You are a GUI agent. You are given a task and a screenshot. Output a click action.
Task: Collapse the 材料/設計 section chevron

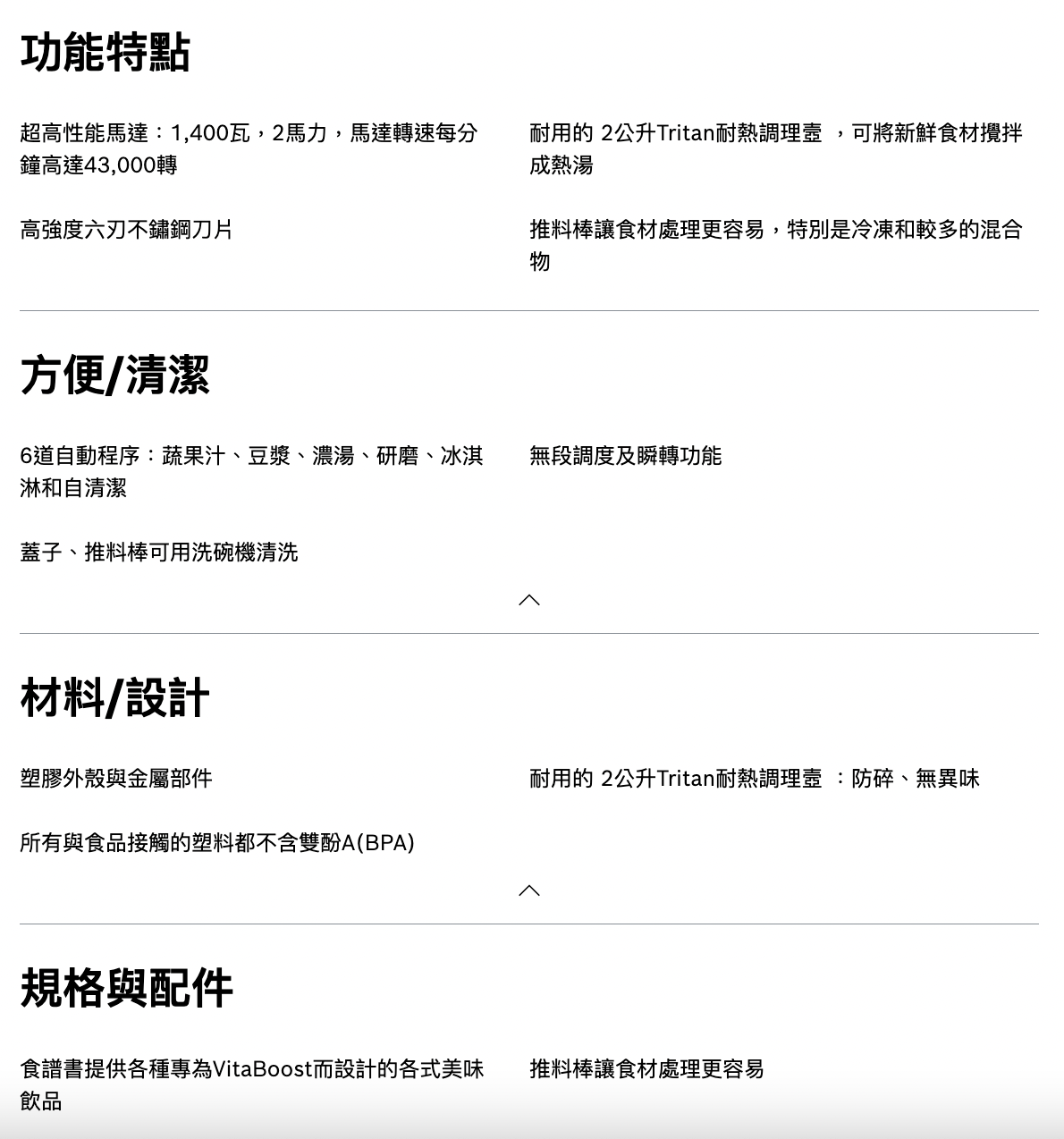click(x=529, y=890)
